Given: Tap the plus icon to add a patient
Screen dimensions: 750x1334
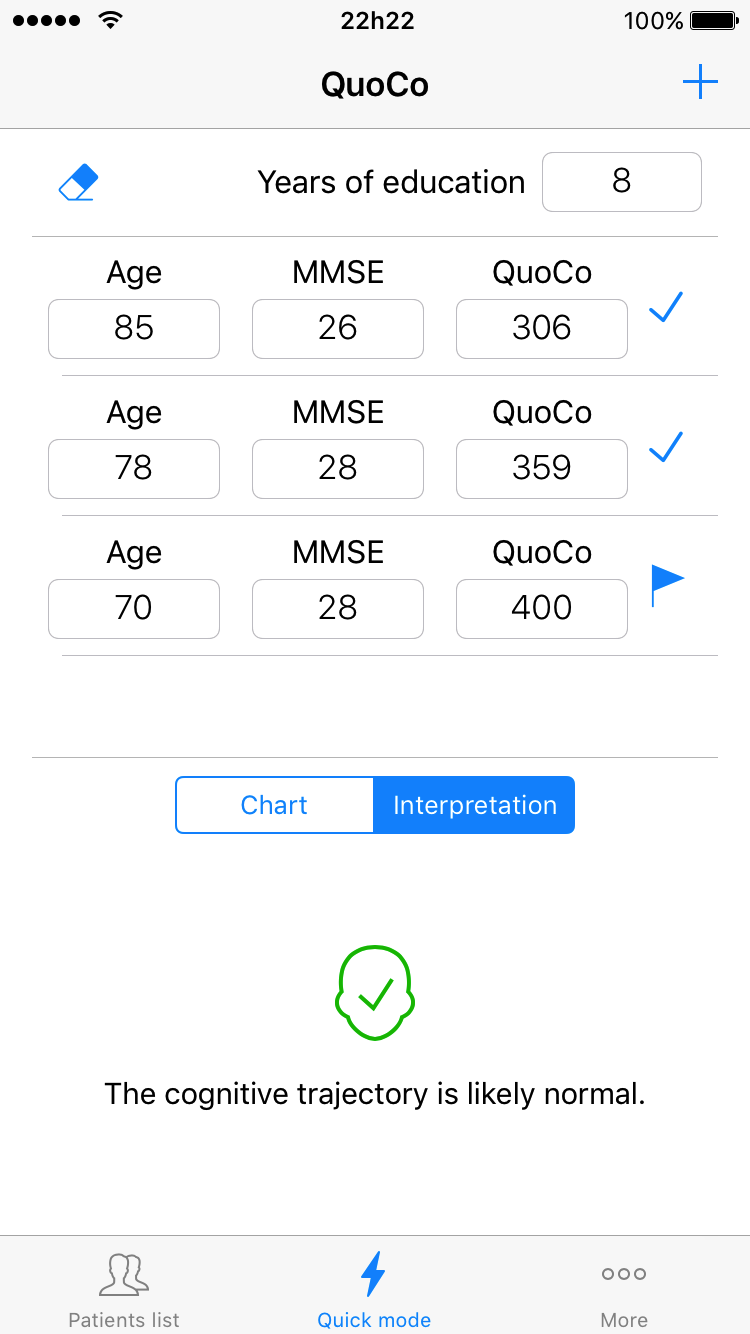Looking at the screenshot, I should point(700,82).
